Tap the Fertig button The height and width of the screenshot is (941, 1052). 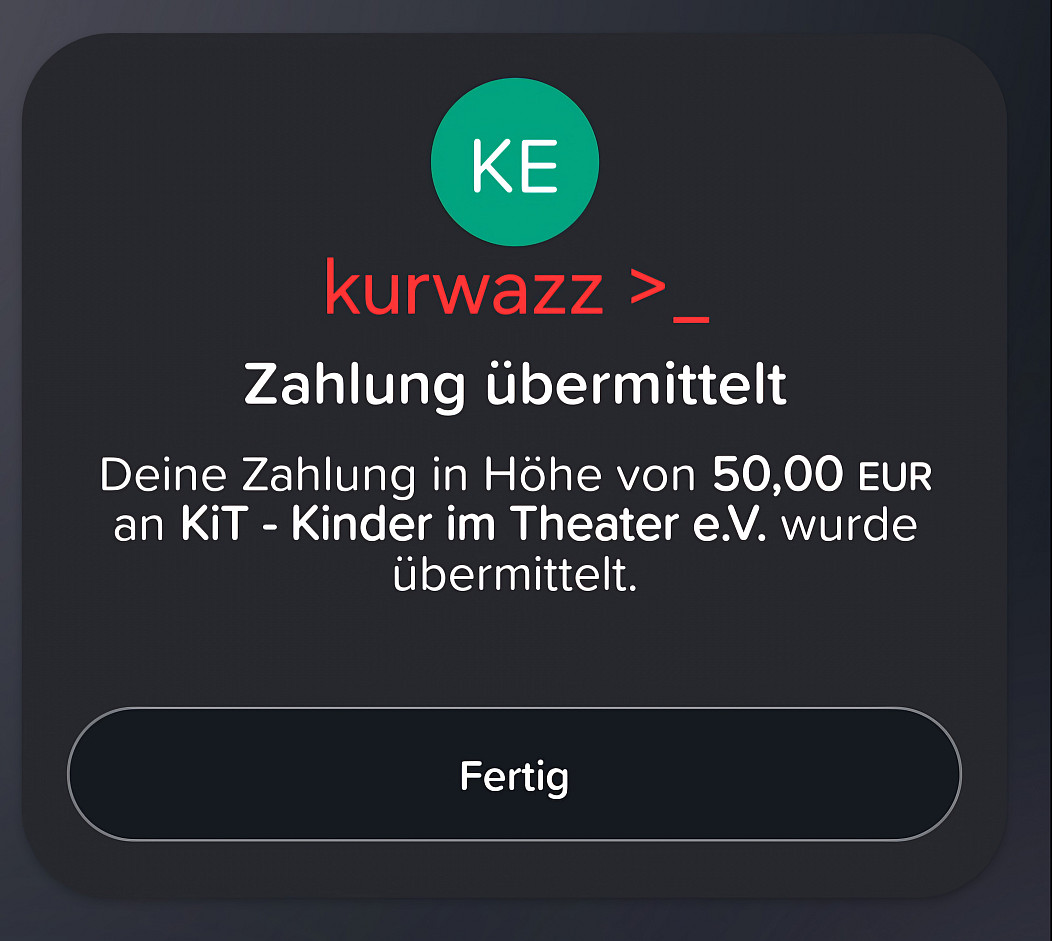point(514,775)
